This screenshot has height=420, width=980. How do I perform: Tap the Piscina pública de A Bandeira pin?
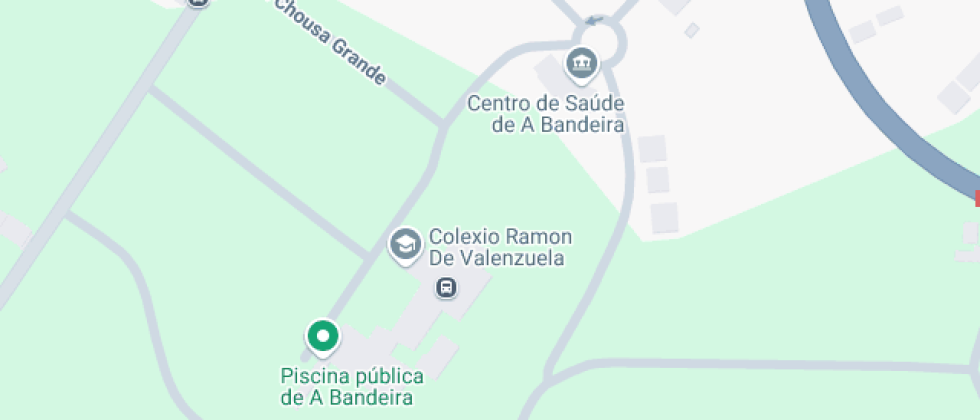[322, 337]
